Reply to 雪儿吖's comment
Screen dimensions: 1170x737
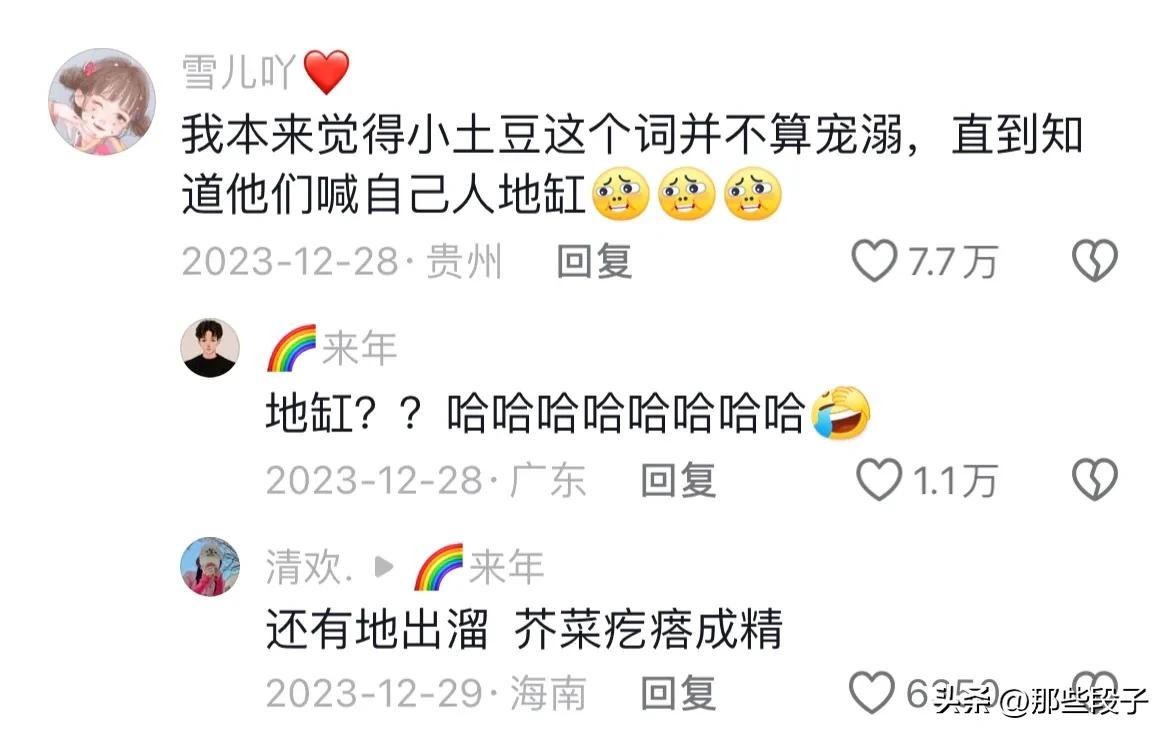(594, 262)
